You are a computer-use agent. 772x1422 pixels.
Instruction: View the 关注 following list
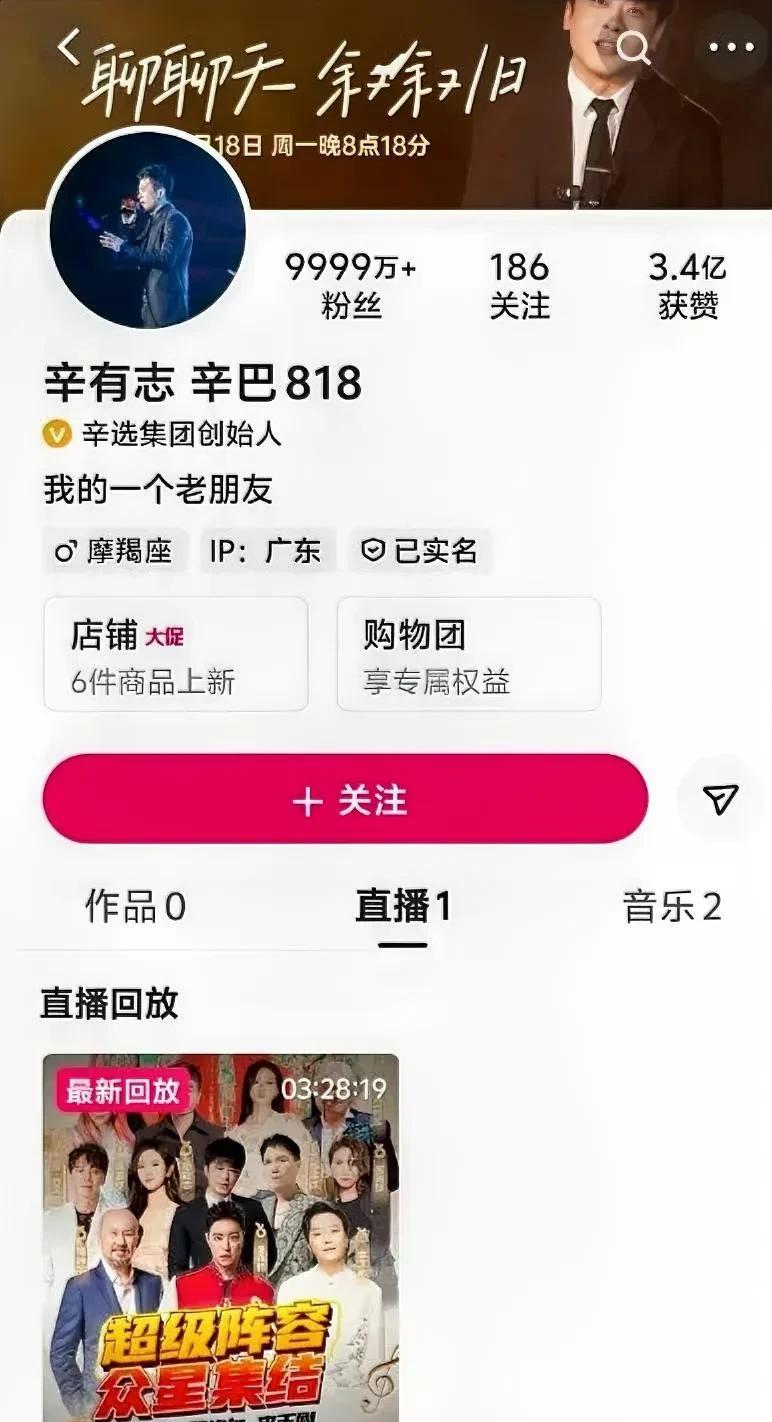tap(519, 285)
